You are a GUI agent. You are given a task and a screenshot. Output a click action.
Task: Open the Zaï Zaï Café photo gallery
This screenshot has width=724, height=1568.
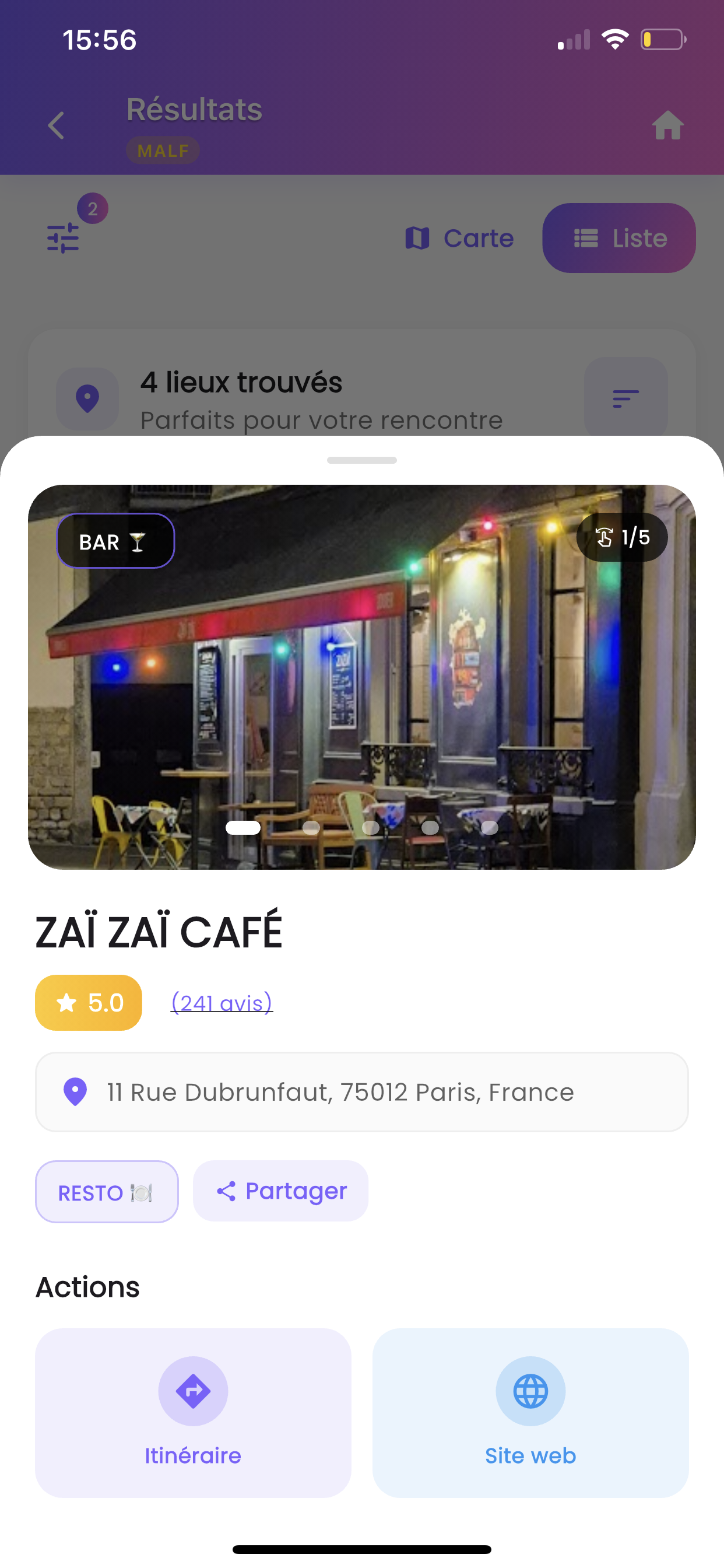(361, 676)
